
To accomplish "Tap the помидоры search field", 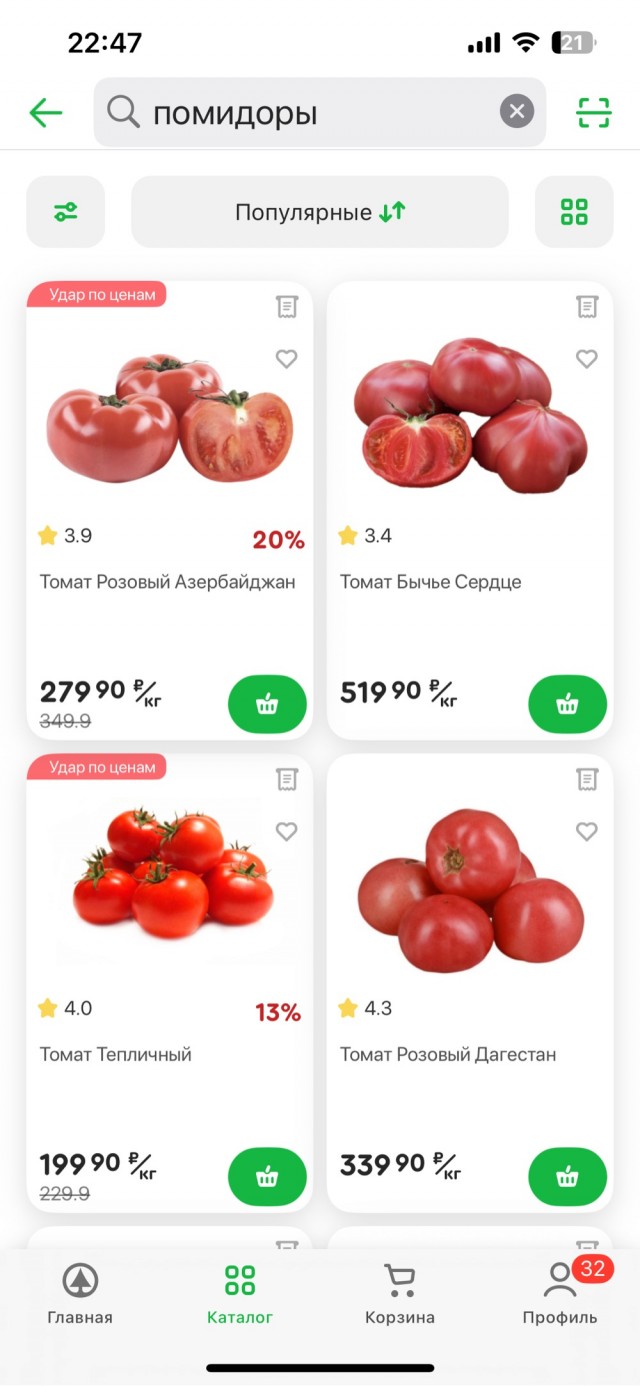I will (x=310, y=113).
